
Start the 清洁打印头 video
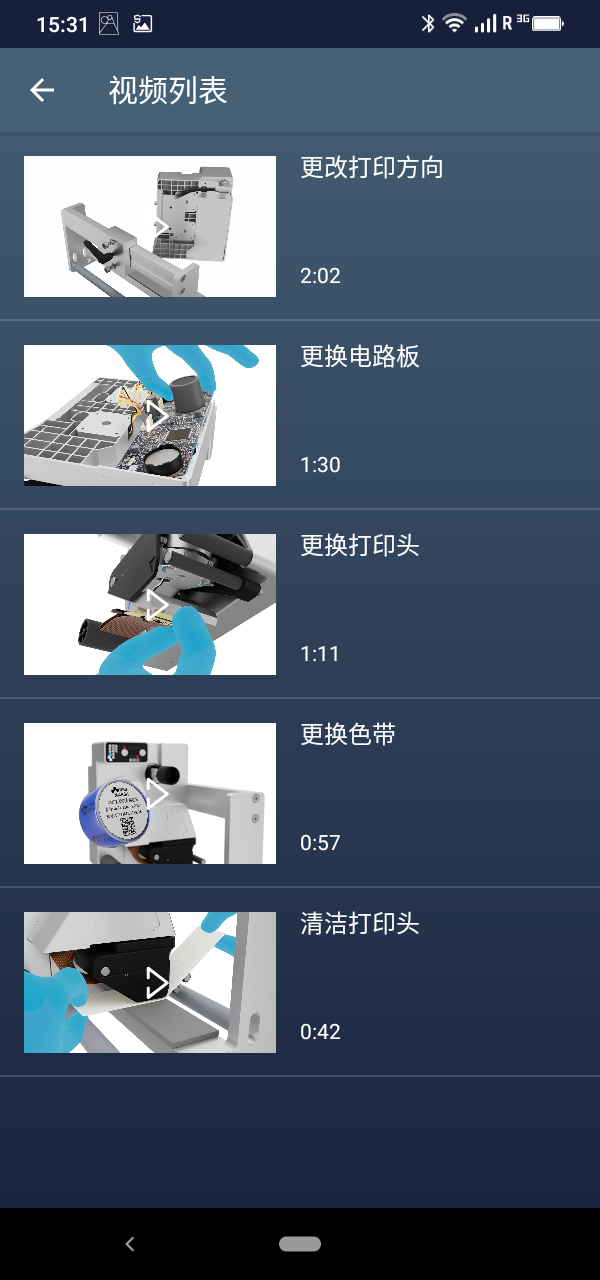(x=150, y=982)
